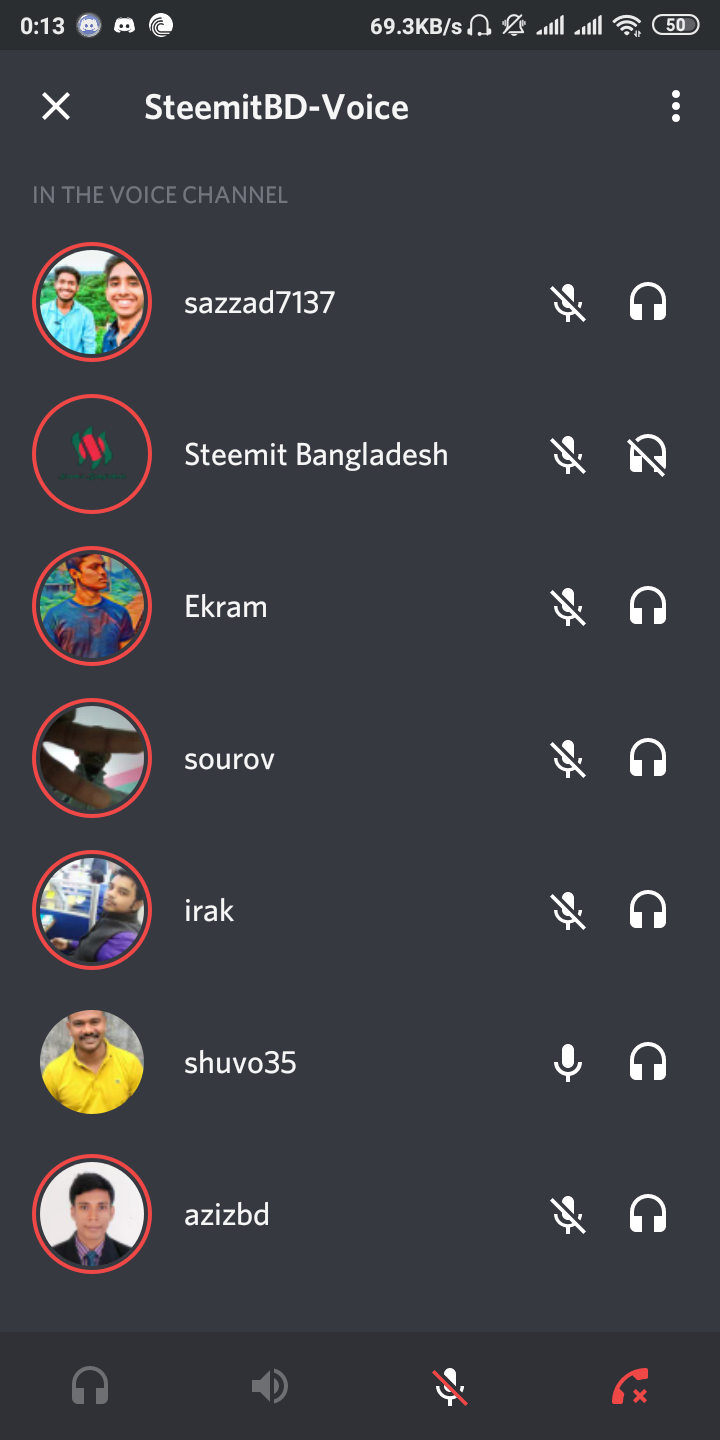Open Ekram's member entry

[225, 607]
